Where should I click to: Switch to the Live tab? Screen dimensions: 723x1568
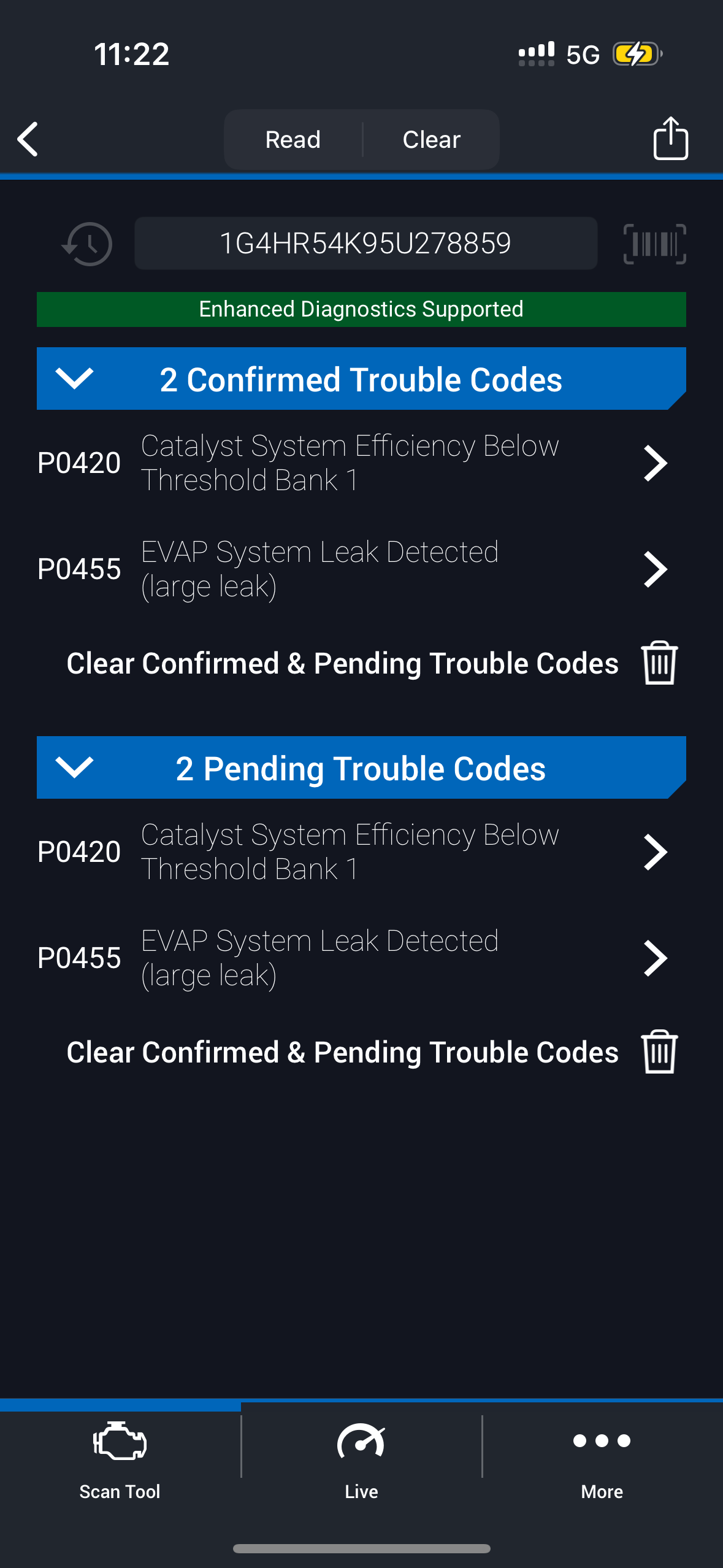click(361, 1461)
